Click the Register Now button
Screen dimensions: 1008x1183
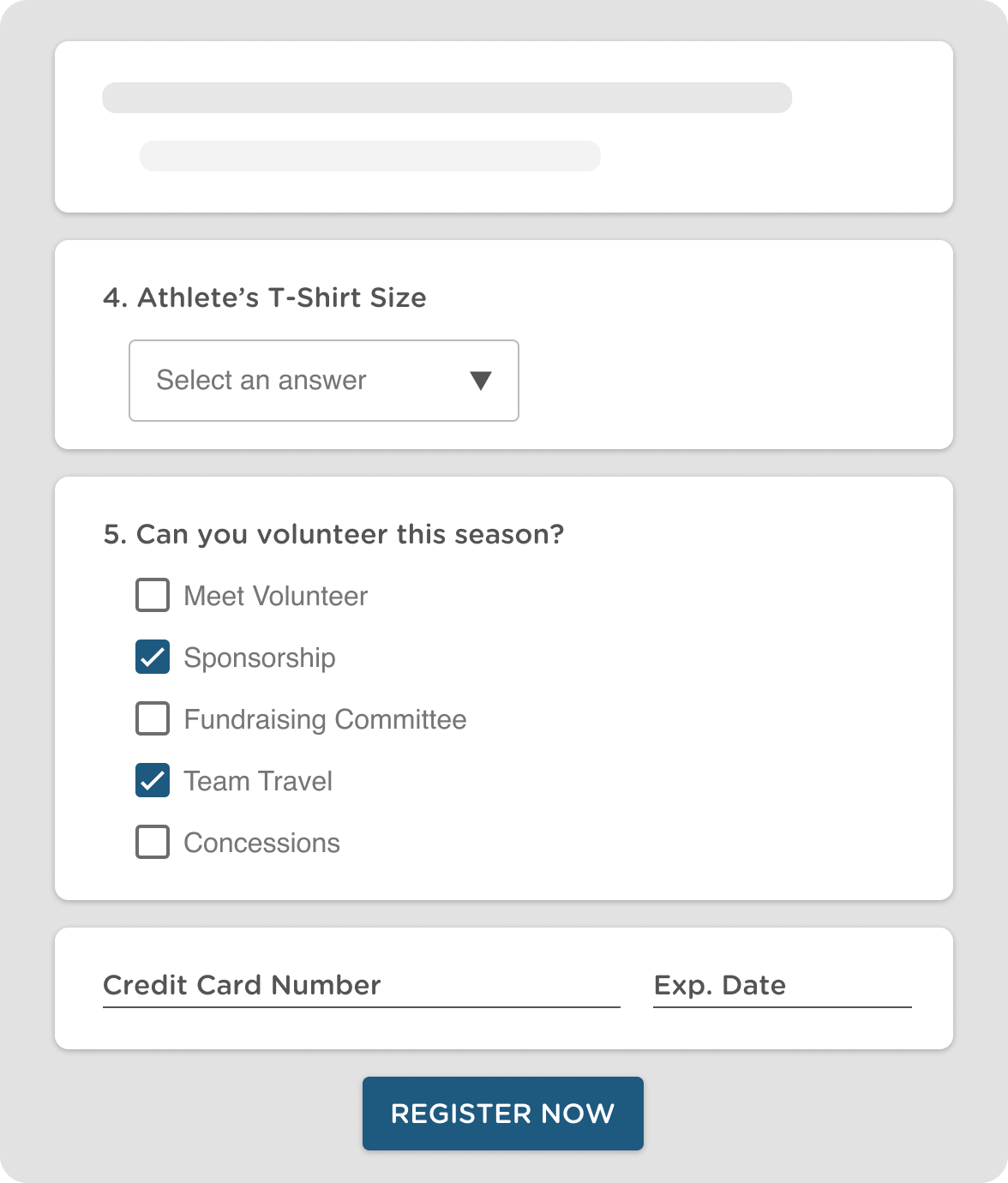click(x=502, y=1113)
